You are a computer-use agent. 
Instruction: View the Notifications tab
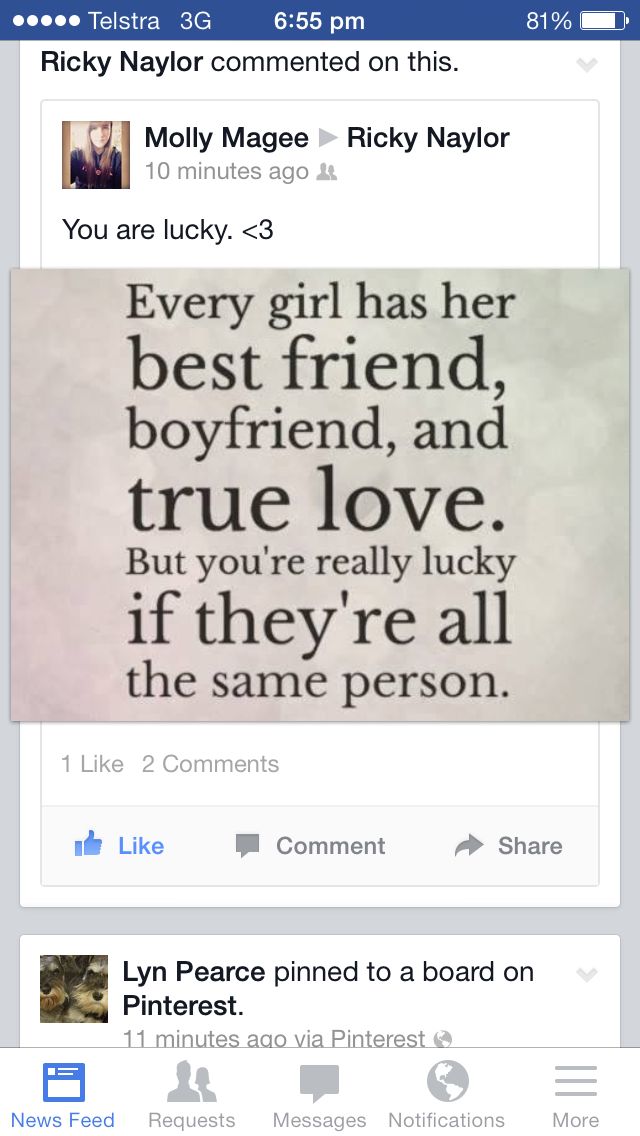[x=447, y=1096]
